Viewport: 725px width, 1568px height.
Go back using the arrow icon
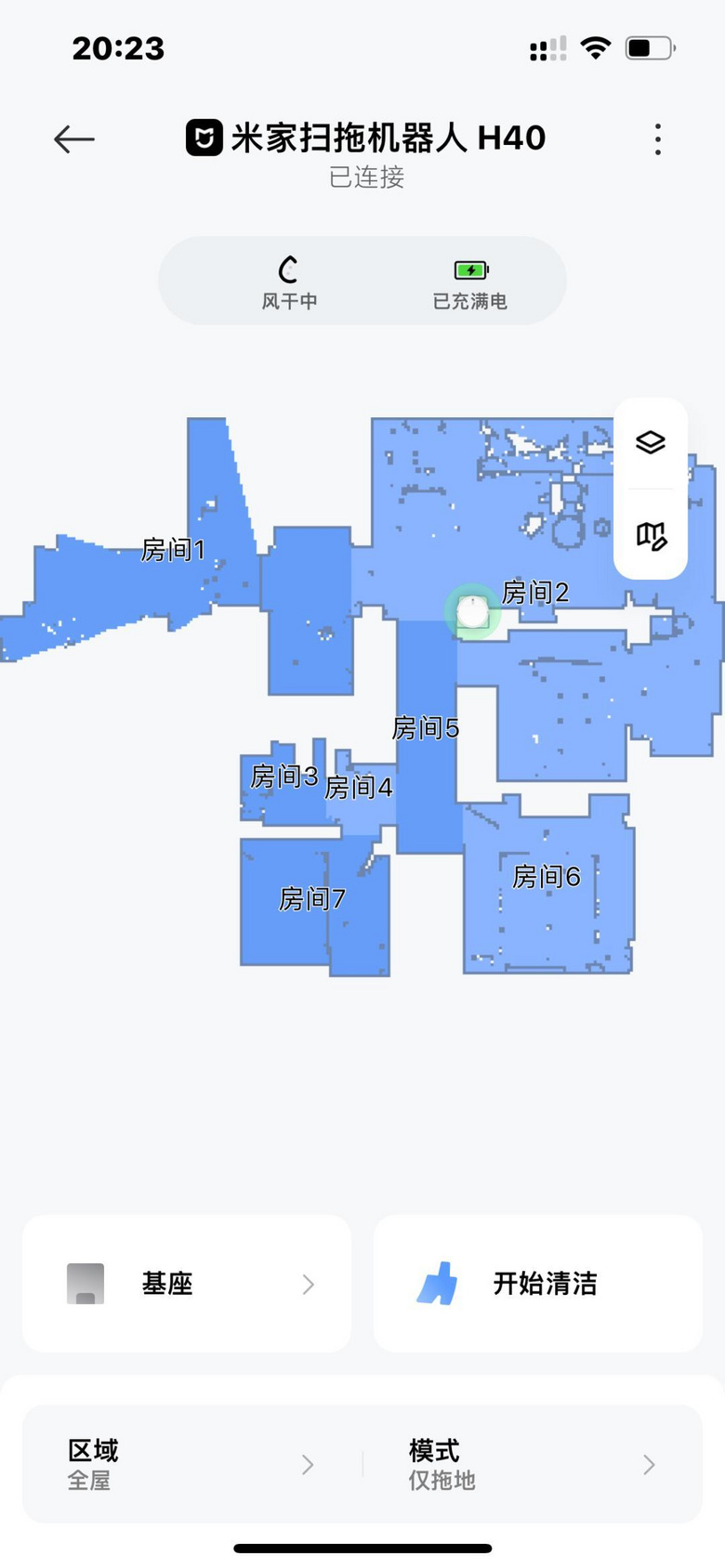(x=74, y=139)
